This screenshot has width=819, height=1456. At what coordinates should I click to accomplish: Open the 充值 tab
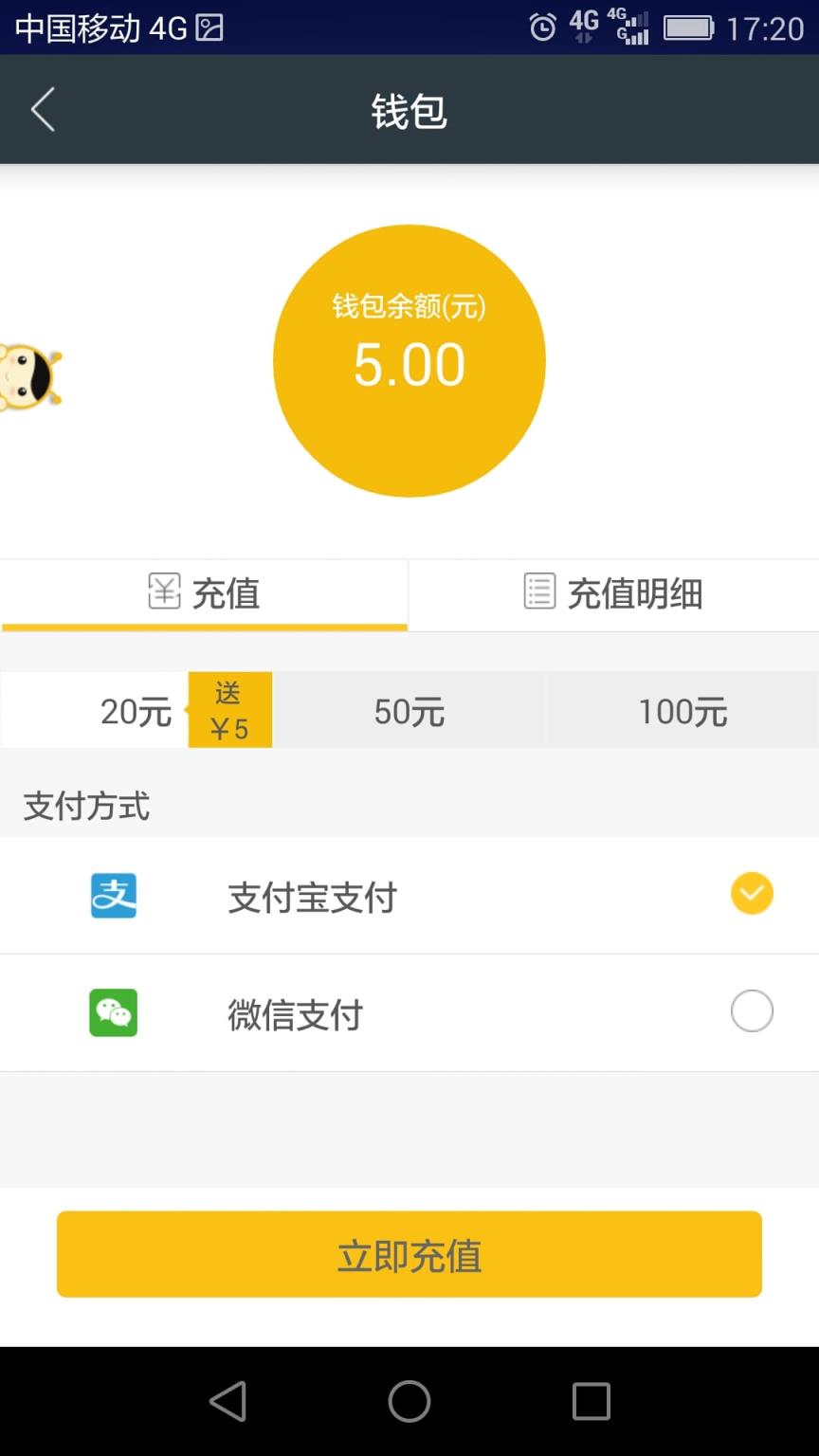pos(204,595)
